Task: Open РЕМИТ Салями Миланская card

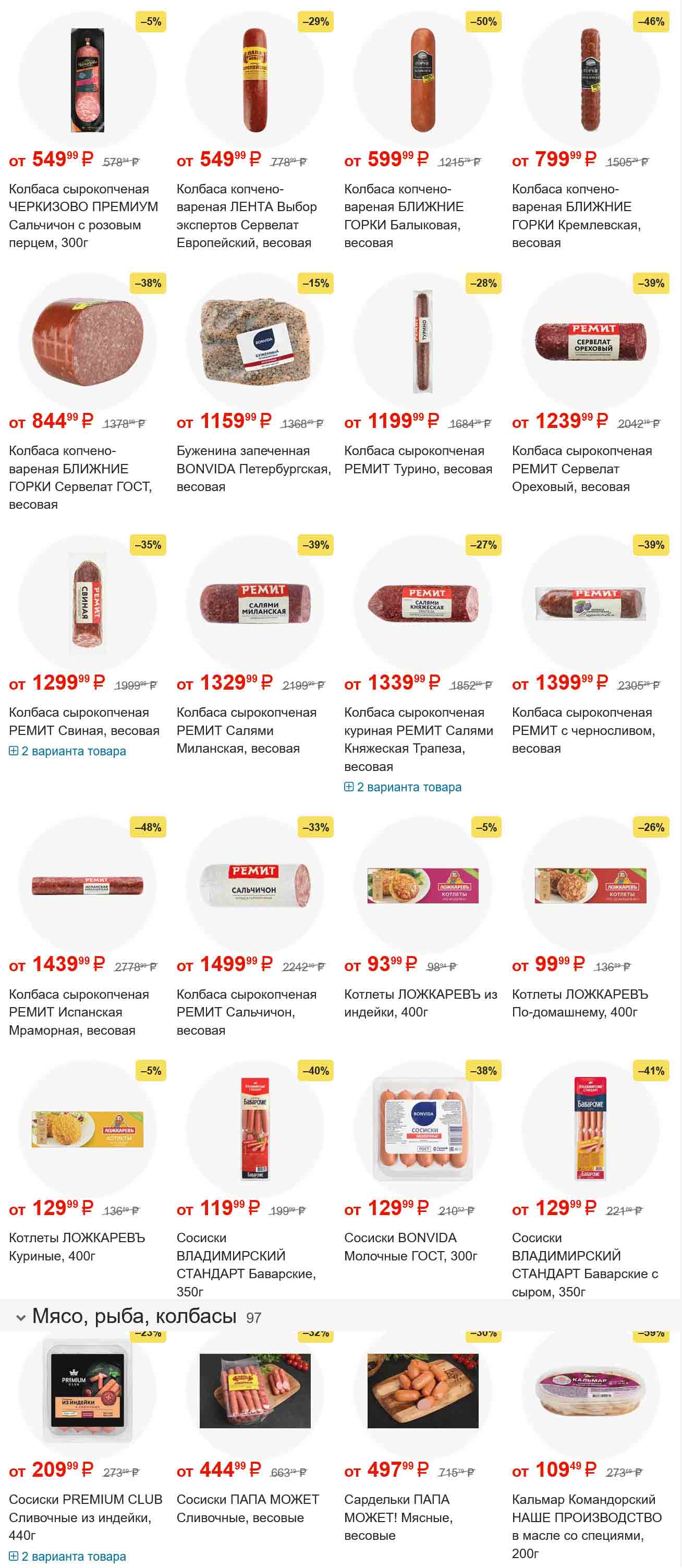Action: 246,730
